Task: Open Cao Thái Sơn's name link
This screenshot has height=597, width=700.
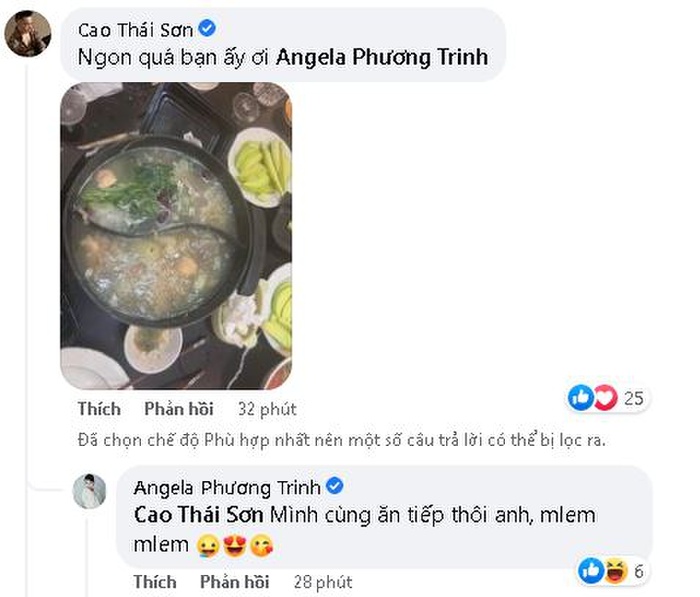Action: (135, 29)
